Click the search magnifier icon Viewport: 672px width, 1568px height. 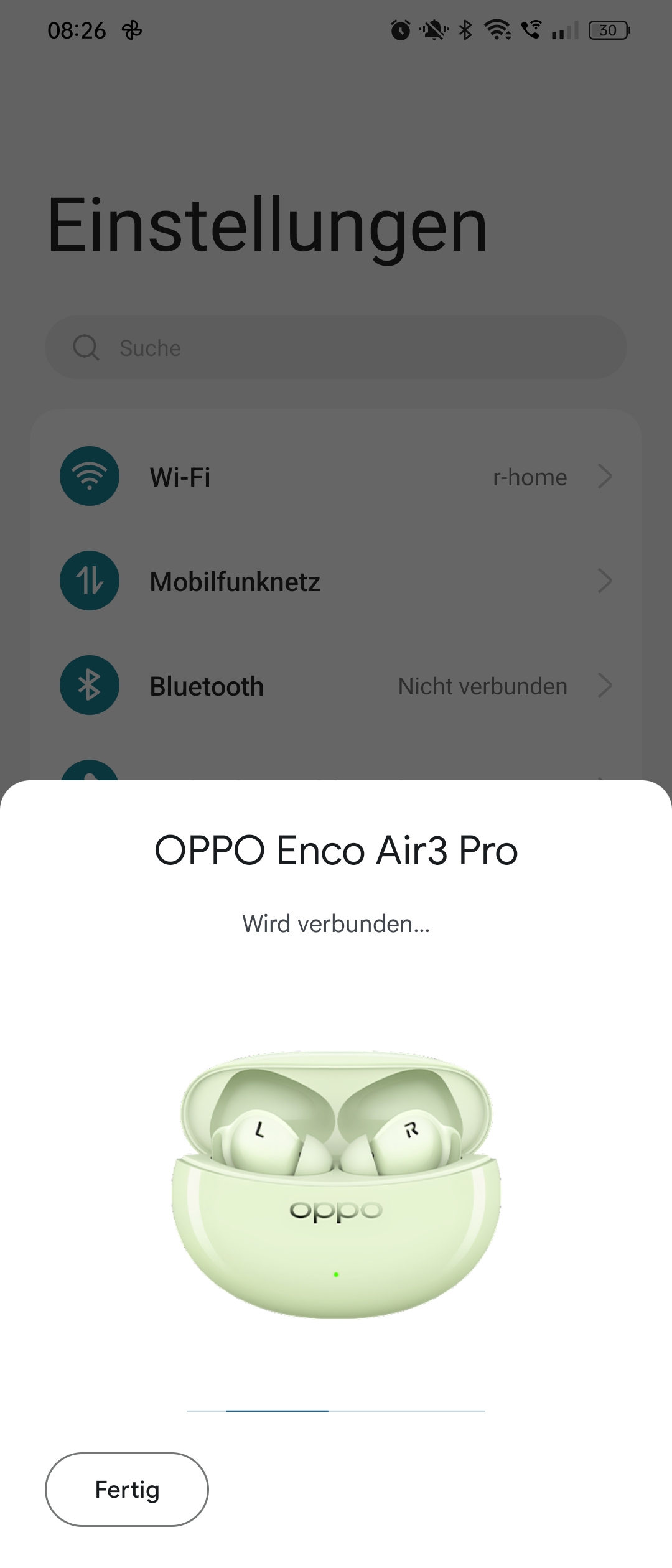pyautogui.click(x=86, y=347)
